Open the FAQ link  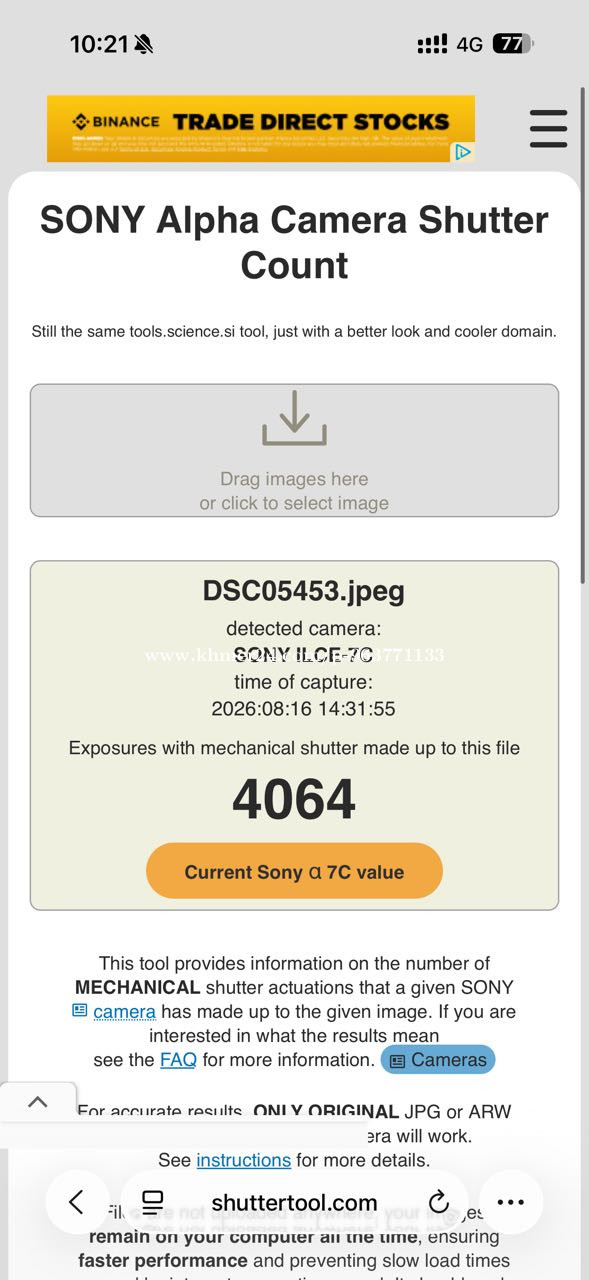178,1060
